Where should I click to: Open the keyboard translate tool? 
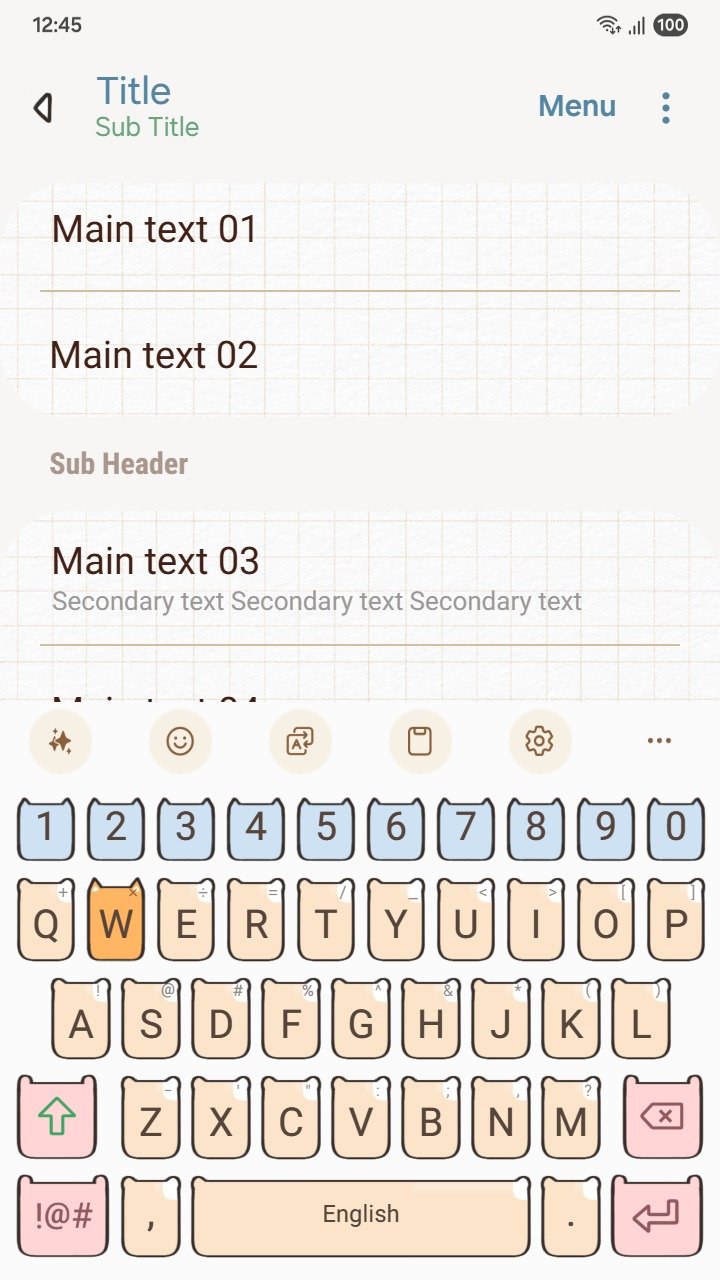(x=300, y=741)
